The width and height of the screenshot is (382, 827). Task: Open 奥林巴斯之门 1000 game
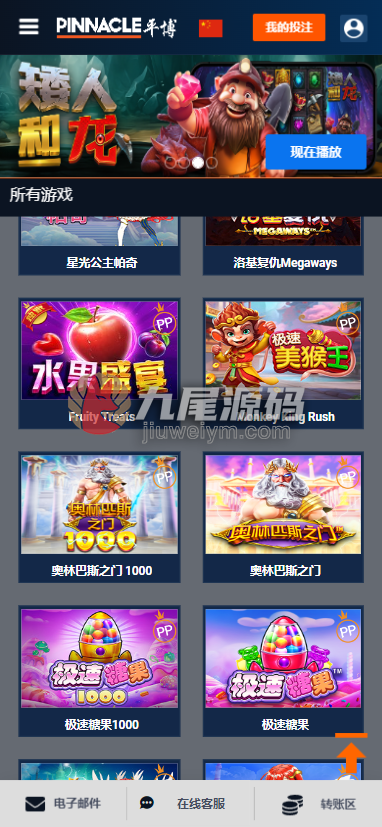[100, 517]
